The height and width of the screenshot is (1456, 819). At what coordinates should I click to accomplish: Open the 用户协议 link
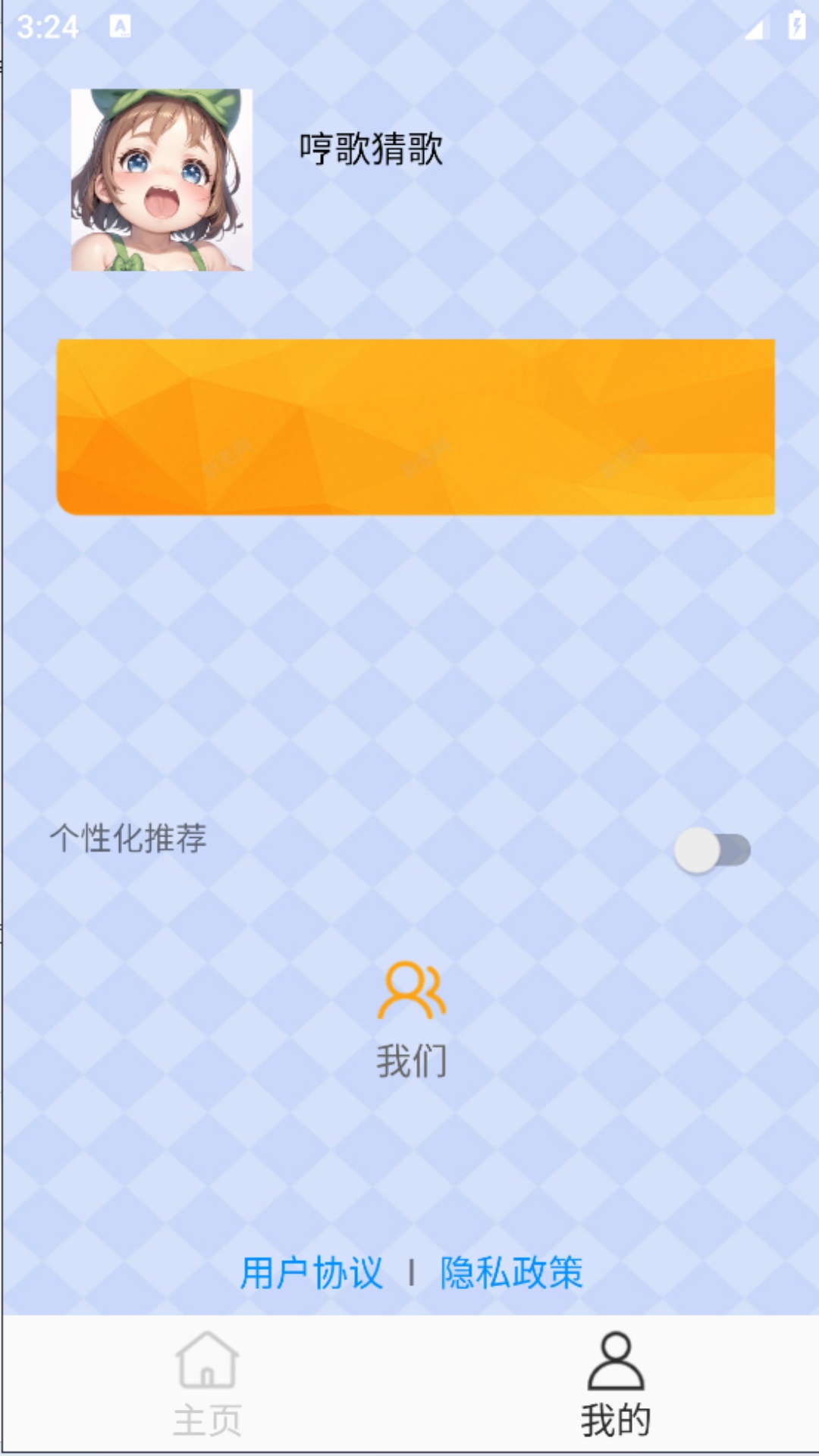(x=312, y=1272)
